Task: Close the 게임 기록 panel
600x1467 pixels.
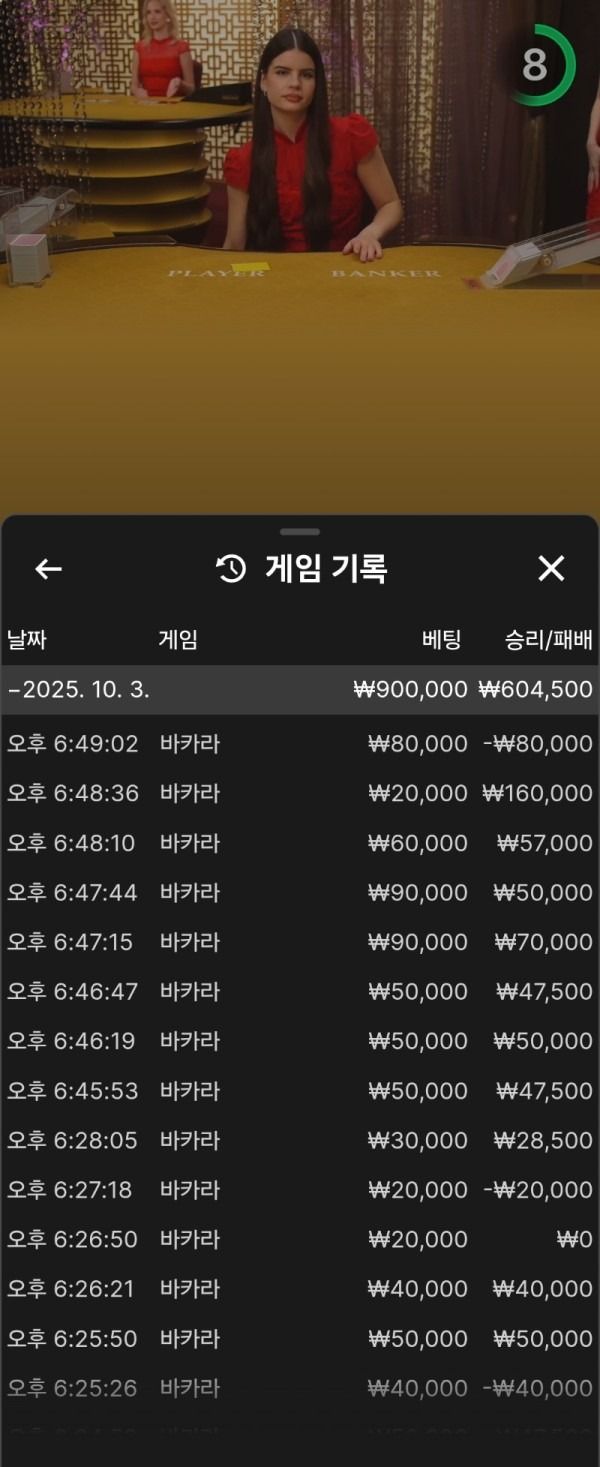Action: (551, 569)
